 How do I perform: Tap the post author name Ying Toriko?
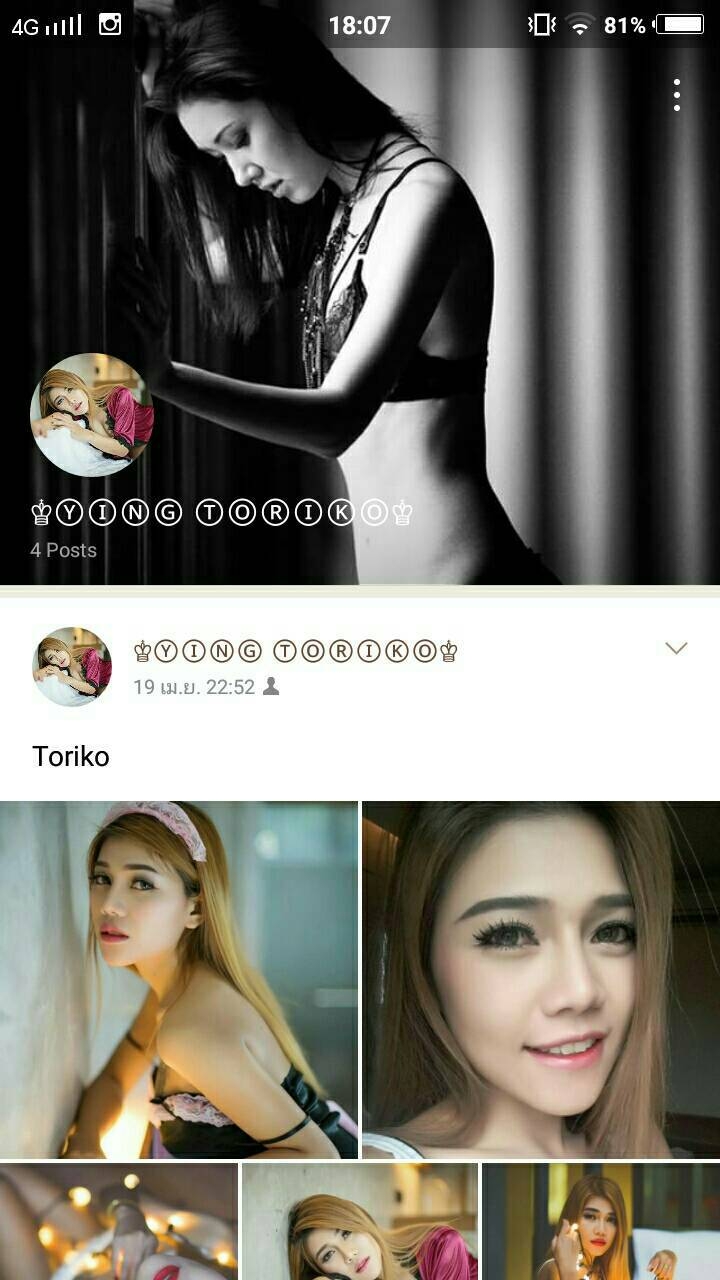[x=296, y=651]
